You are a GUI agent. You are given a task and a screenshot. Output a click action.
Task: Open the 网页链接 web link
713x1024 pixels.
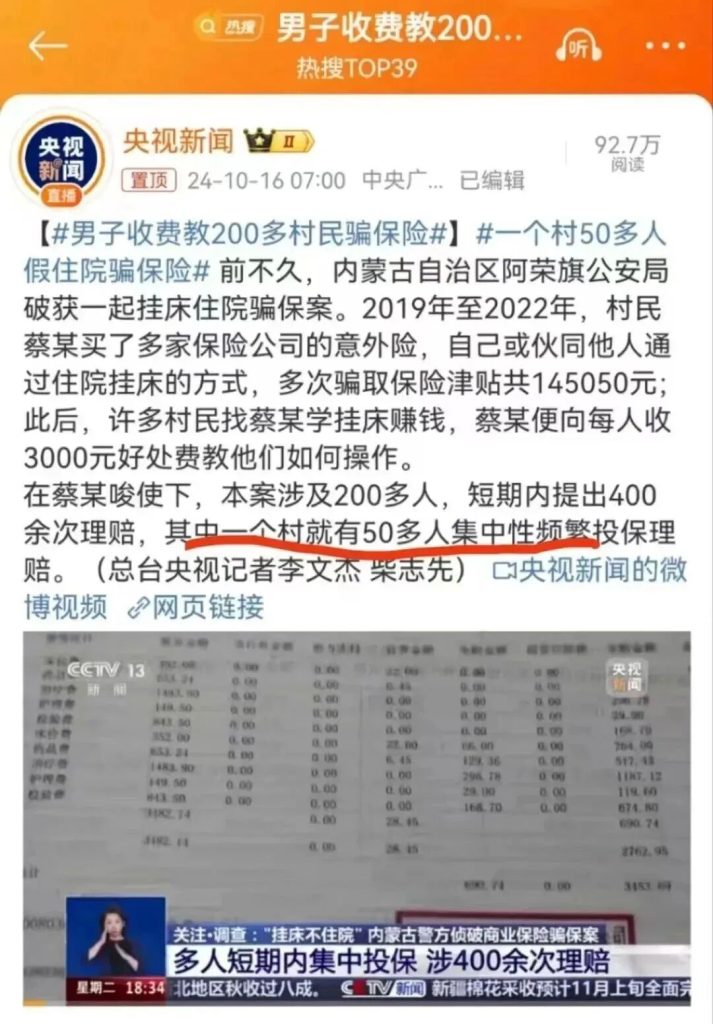[195, 606]
